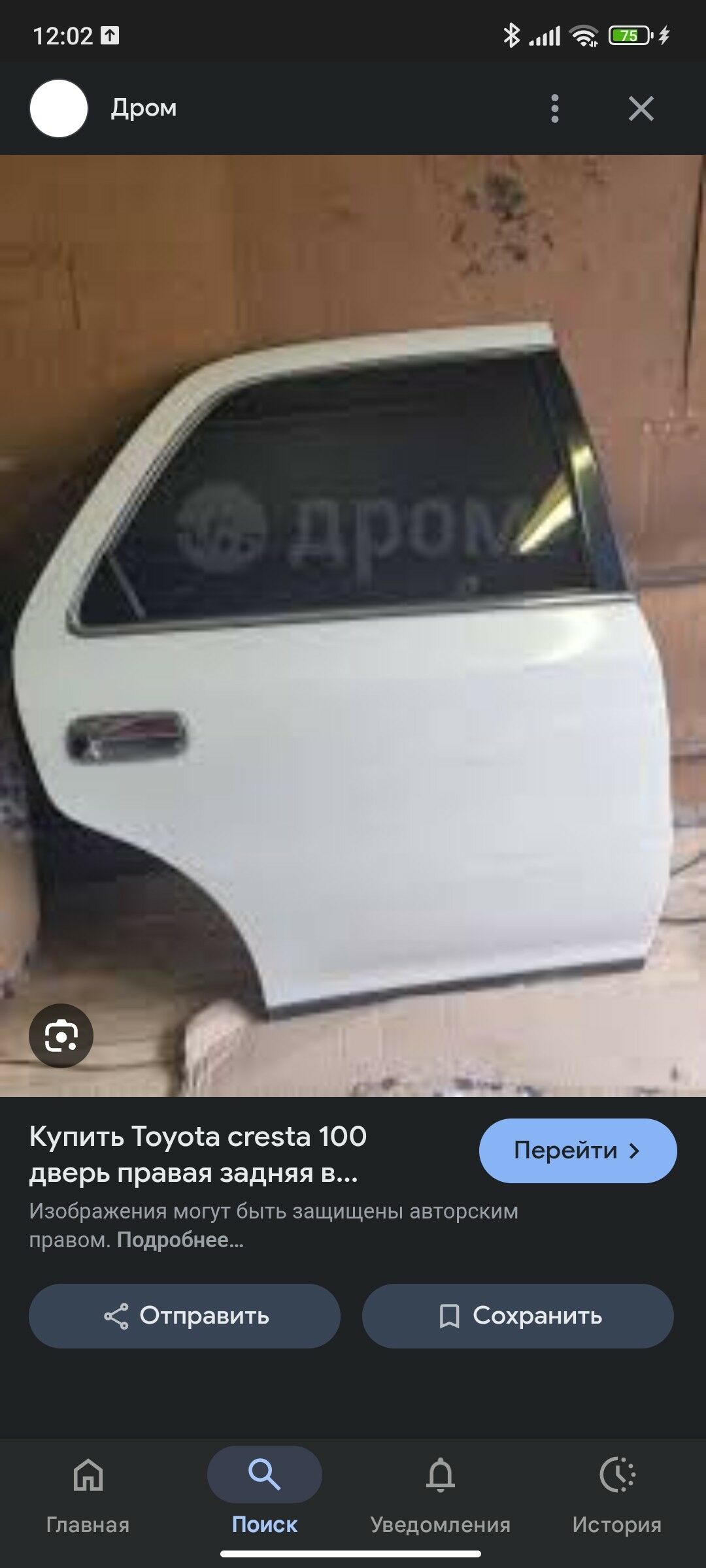Tap the Перейти button to visit the site

[x=578, y=1151]
